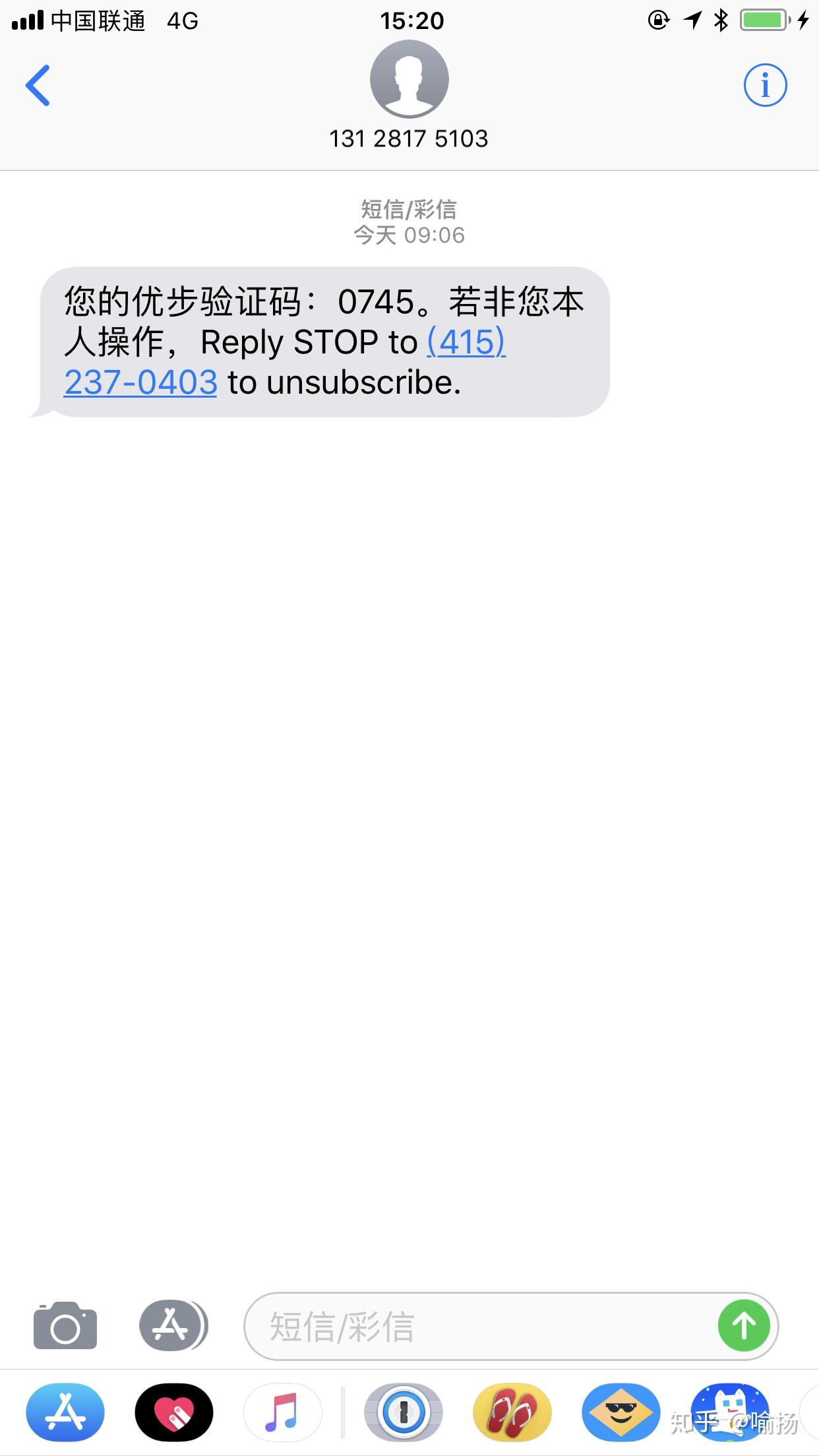
Task: Tap the 短信/彩信 message input field
Action: [x=462, y=1327]
